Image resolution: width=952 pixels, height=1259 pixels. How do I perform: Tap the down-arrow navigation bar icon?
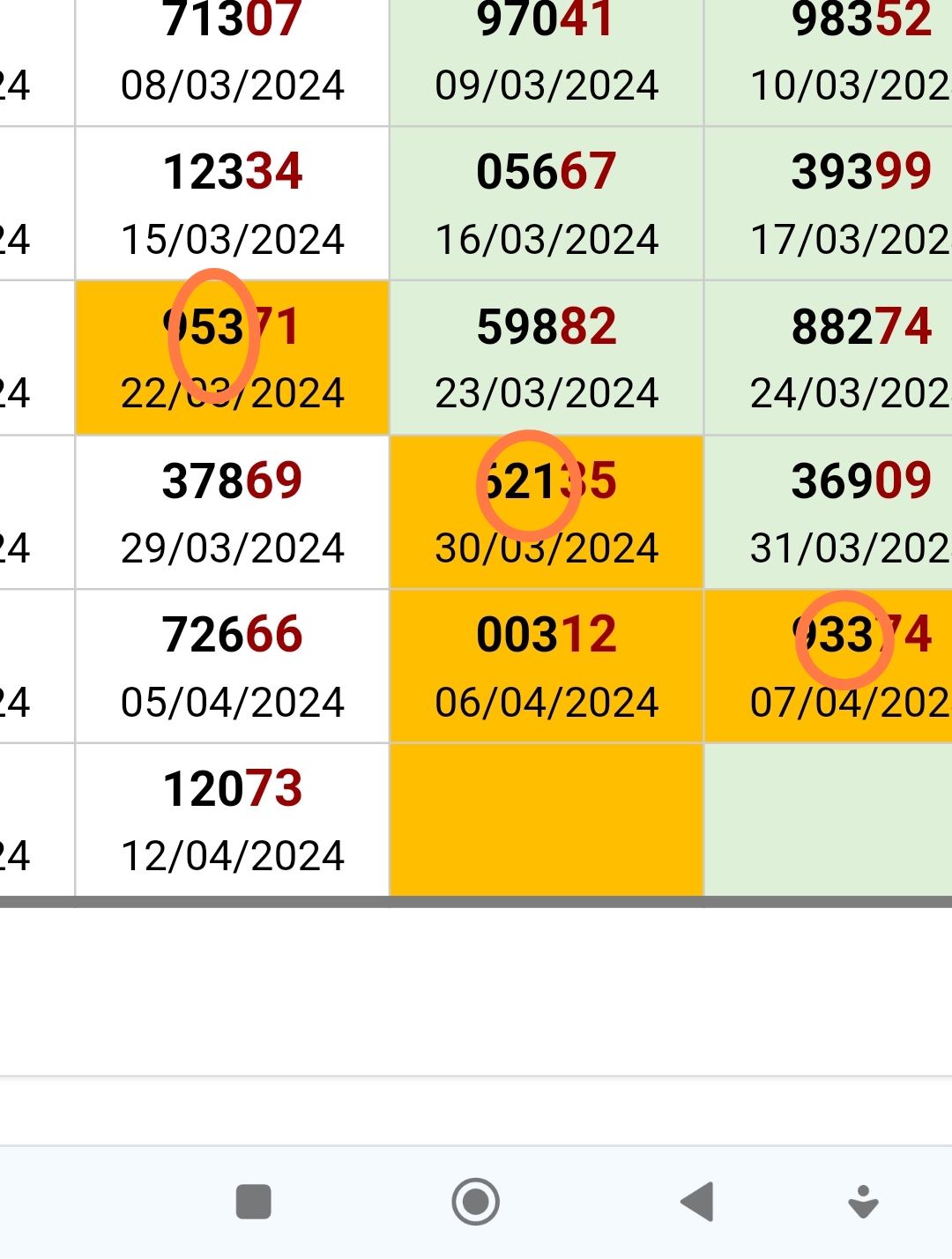[863, 1202]
